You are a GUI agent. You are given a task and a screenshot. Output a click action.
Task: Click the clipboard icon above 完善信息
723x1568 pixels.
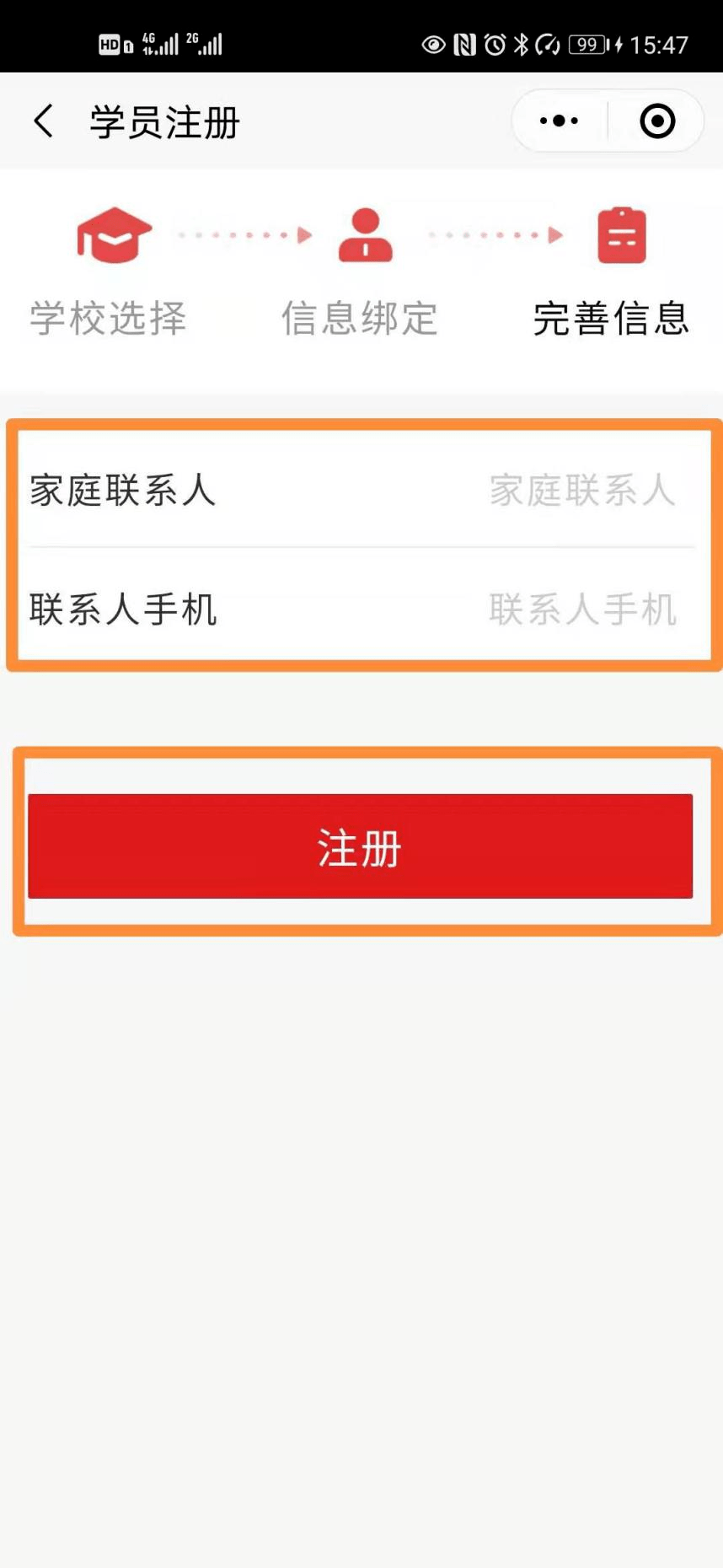(619, 234)
